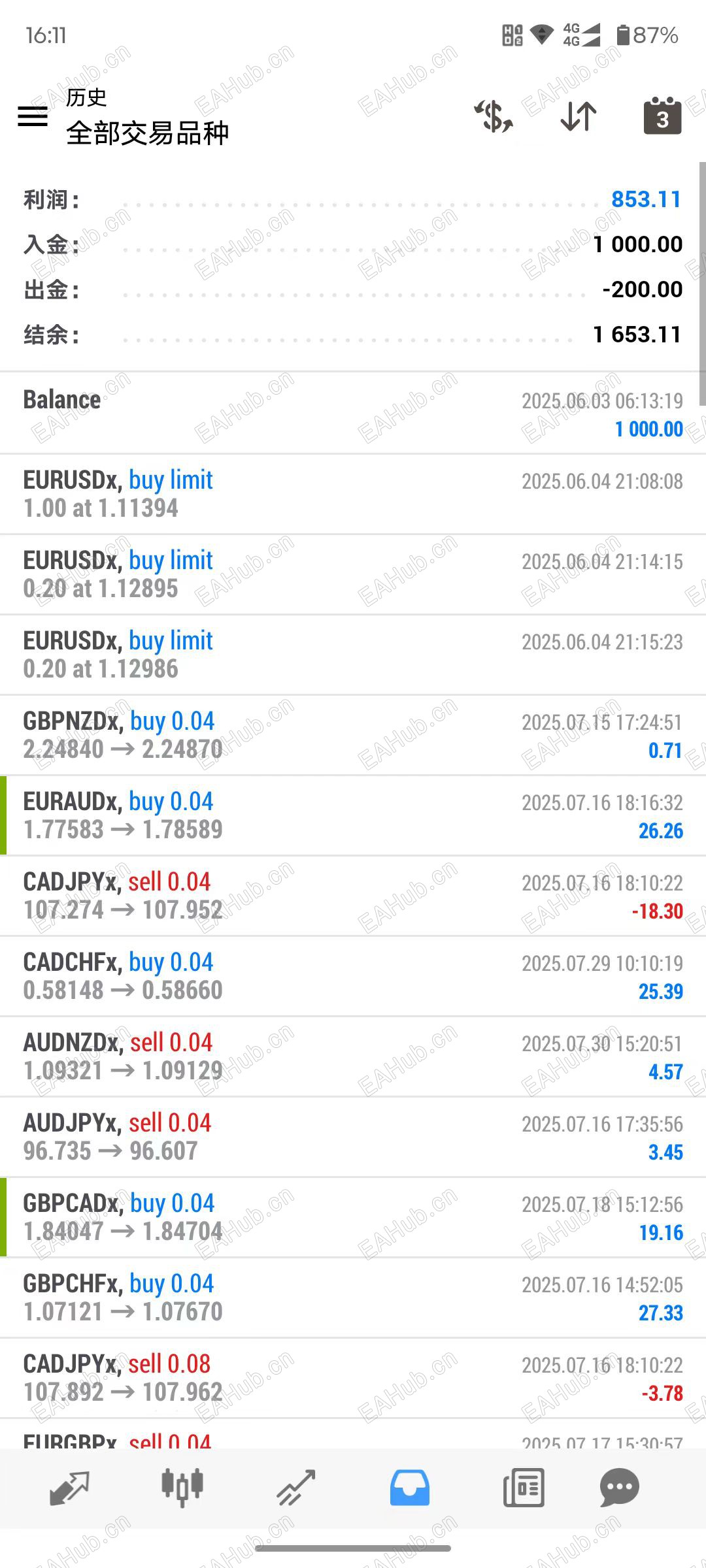Open the Messages chat tab
The image size is (706, 1568).
pyautogui.click(x=619, y=1488)
